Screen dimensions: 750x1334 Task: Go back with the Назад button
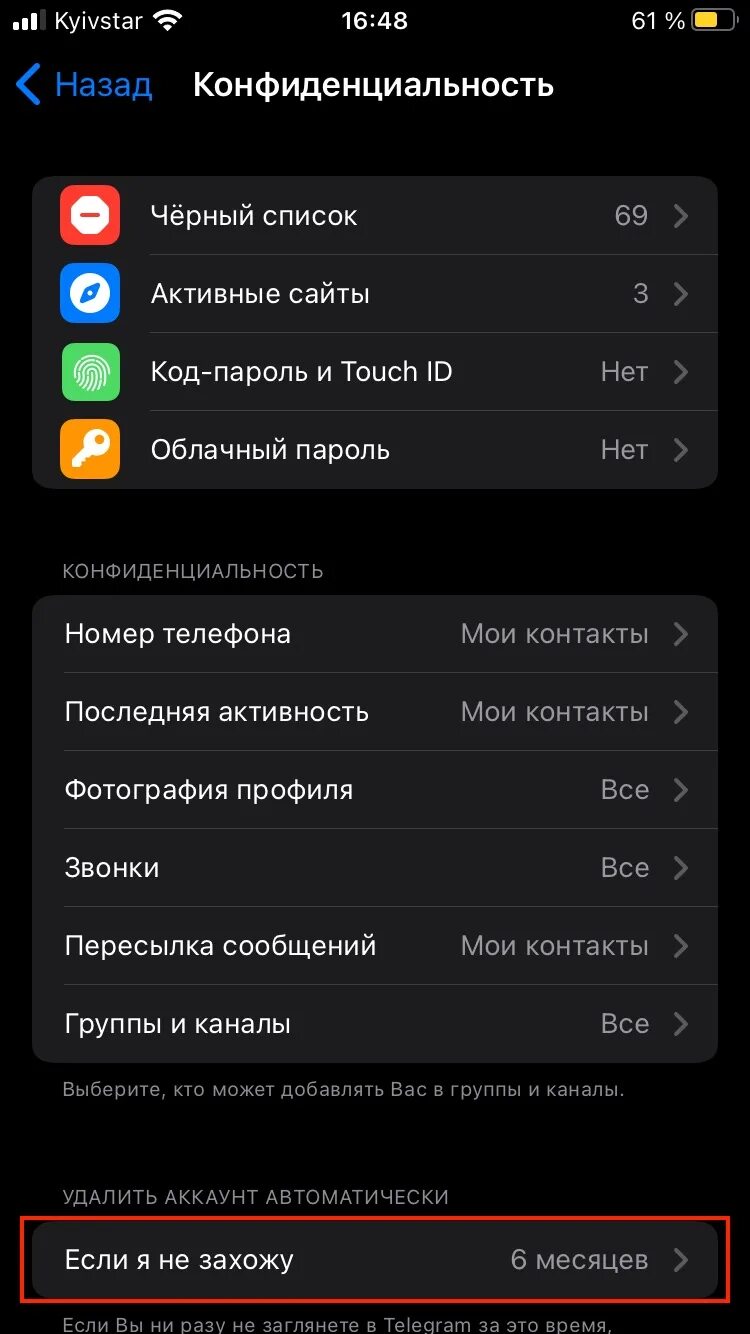point(84,85)
